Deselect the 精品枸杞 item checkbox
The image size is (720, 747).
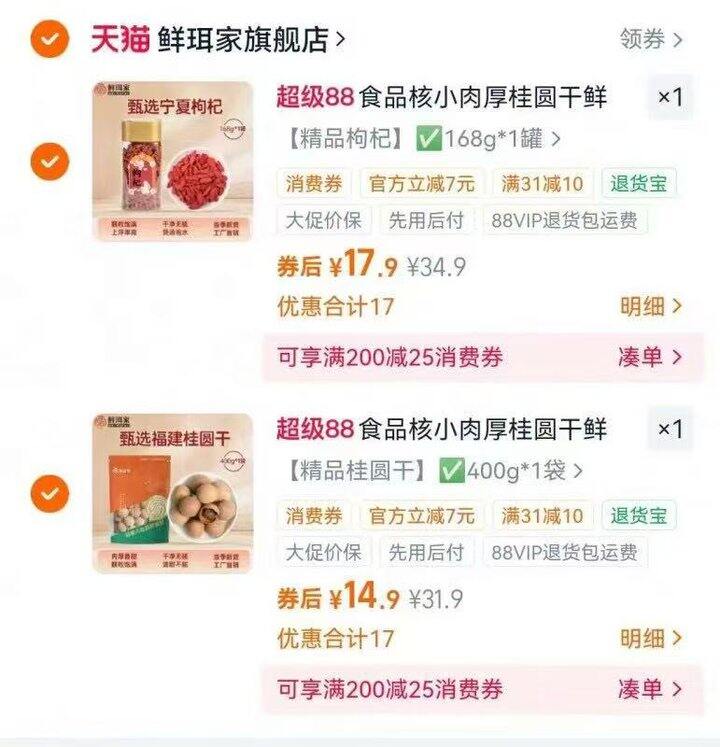coord(50,161)
